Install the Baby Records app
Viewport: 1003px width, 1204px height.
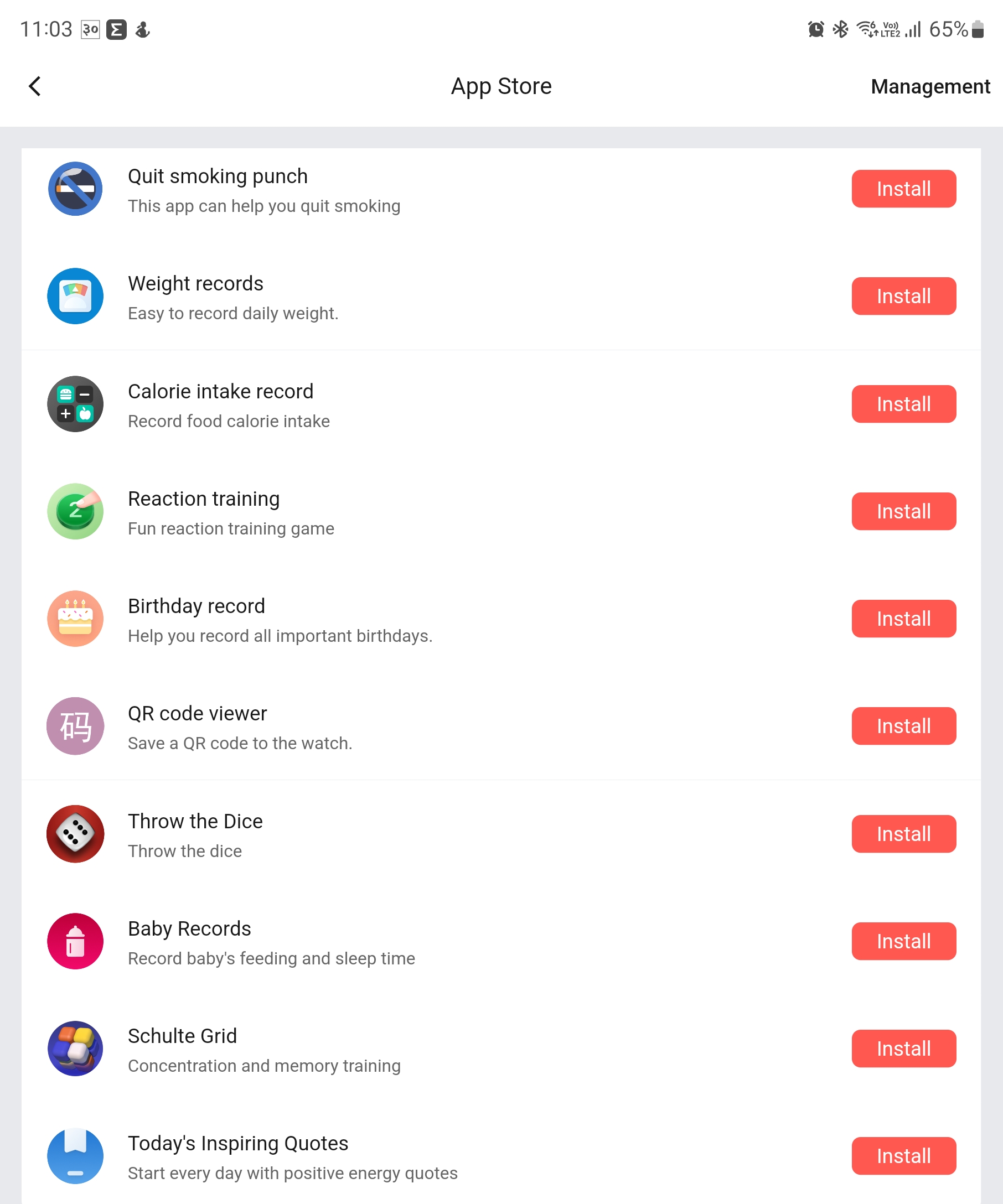903,941
